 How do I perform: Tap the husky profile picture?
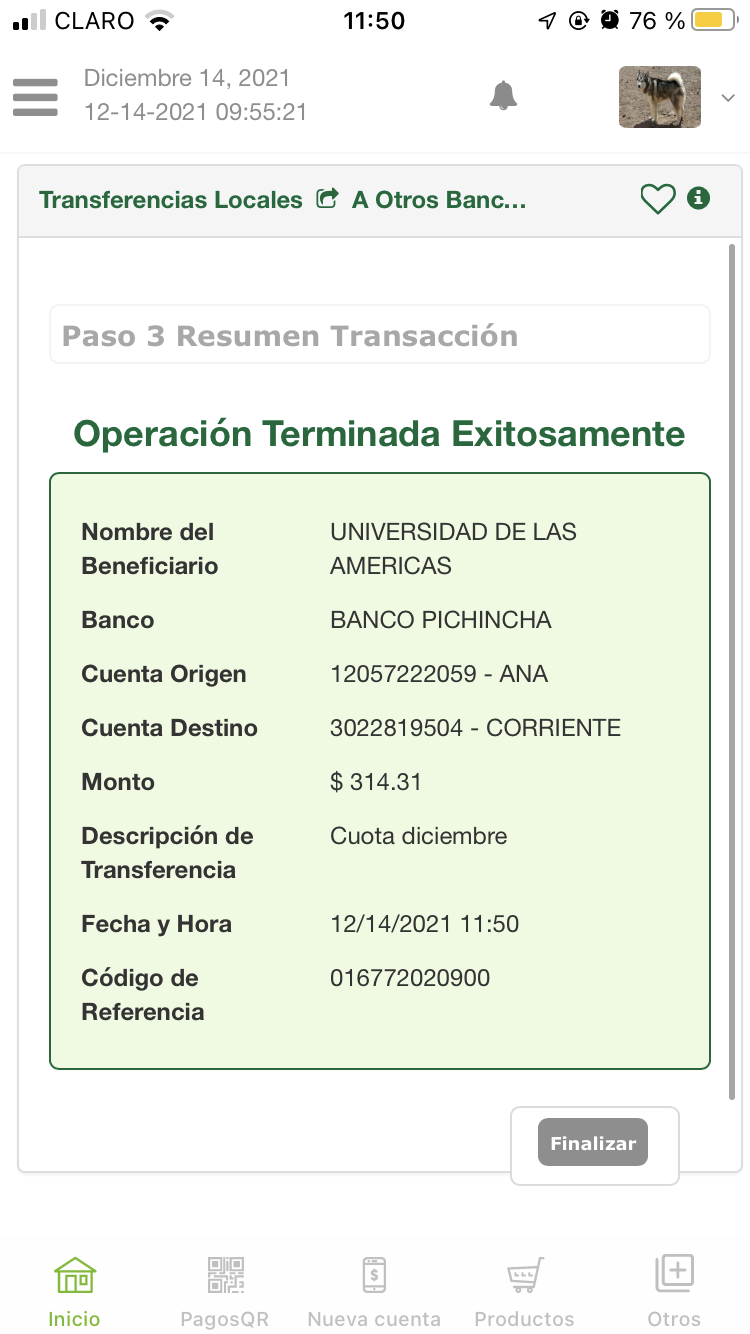coord(659,97)
